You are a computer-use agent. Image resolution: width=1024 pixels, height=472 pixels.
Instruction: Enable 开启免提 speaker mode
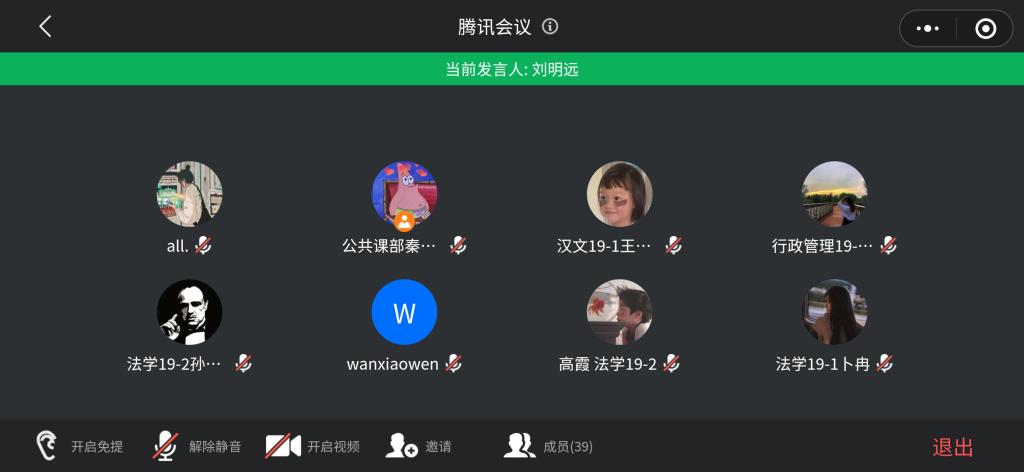click(x=78, y=446)
